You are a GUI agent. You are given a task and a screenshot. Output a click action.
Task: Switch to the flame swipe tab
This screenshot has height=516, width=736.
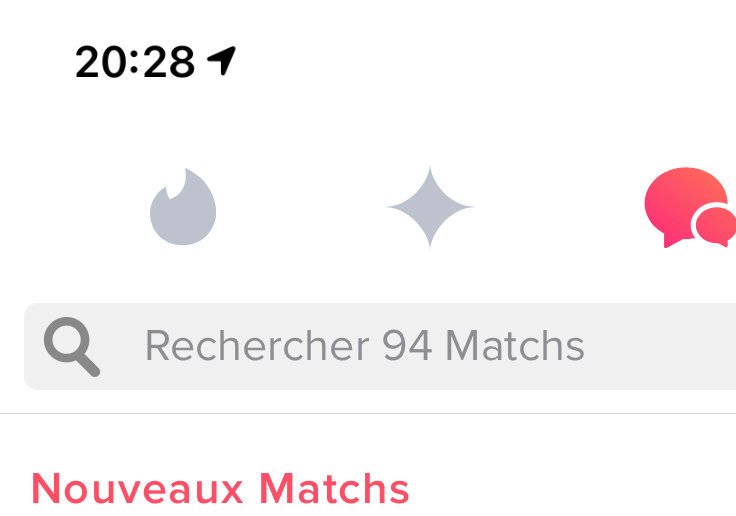pyautogui.click(x=183, y=208)
